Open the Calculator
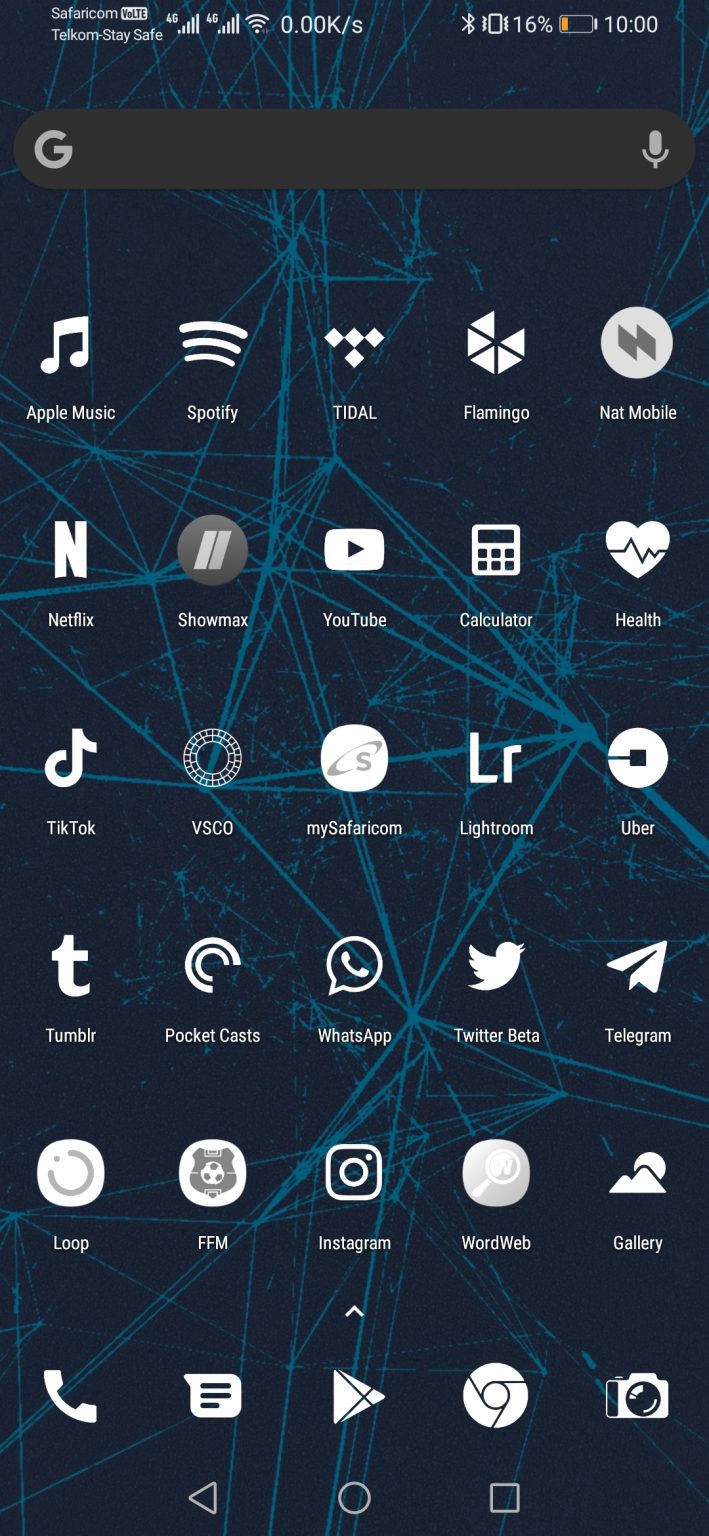 tap(496, 550)
